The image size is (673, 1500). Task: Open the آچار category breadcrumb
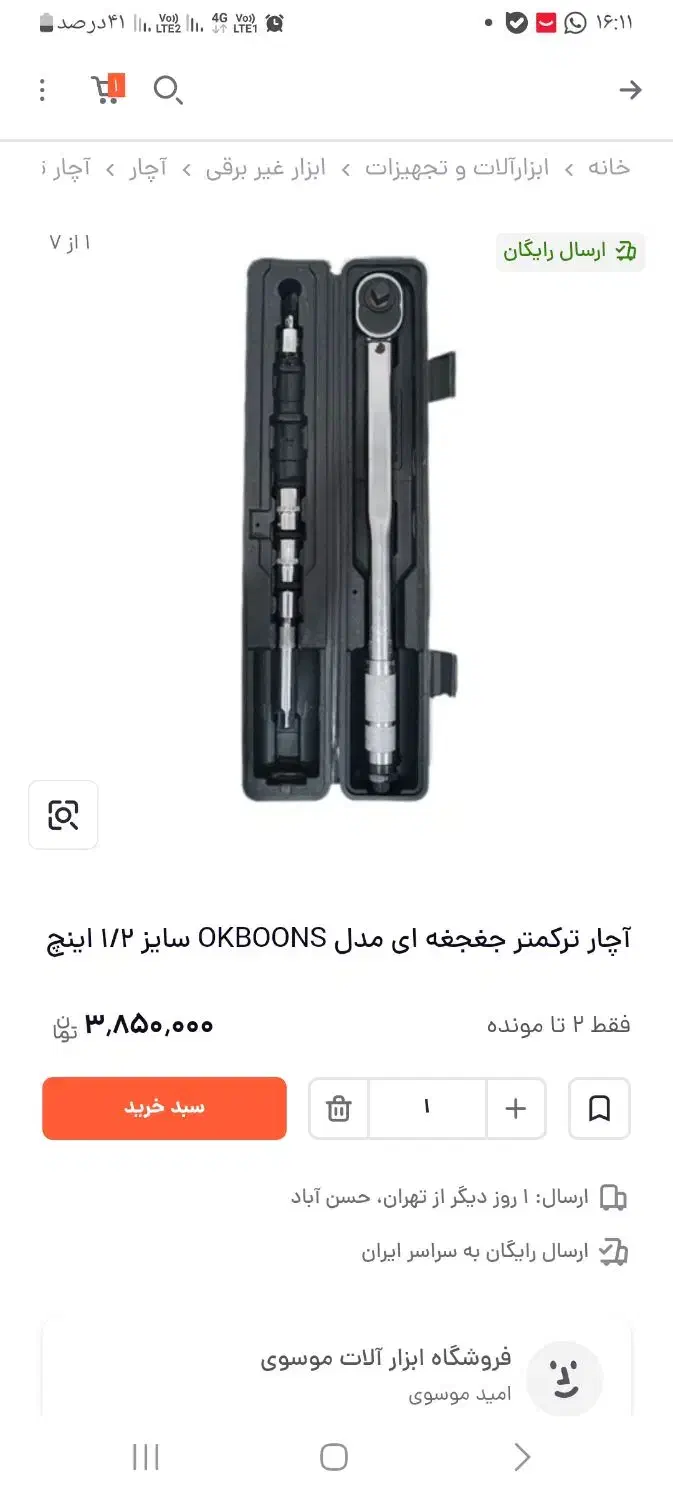pyautogui.click(x=148, y=168)
